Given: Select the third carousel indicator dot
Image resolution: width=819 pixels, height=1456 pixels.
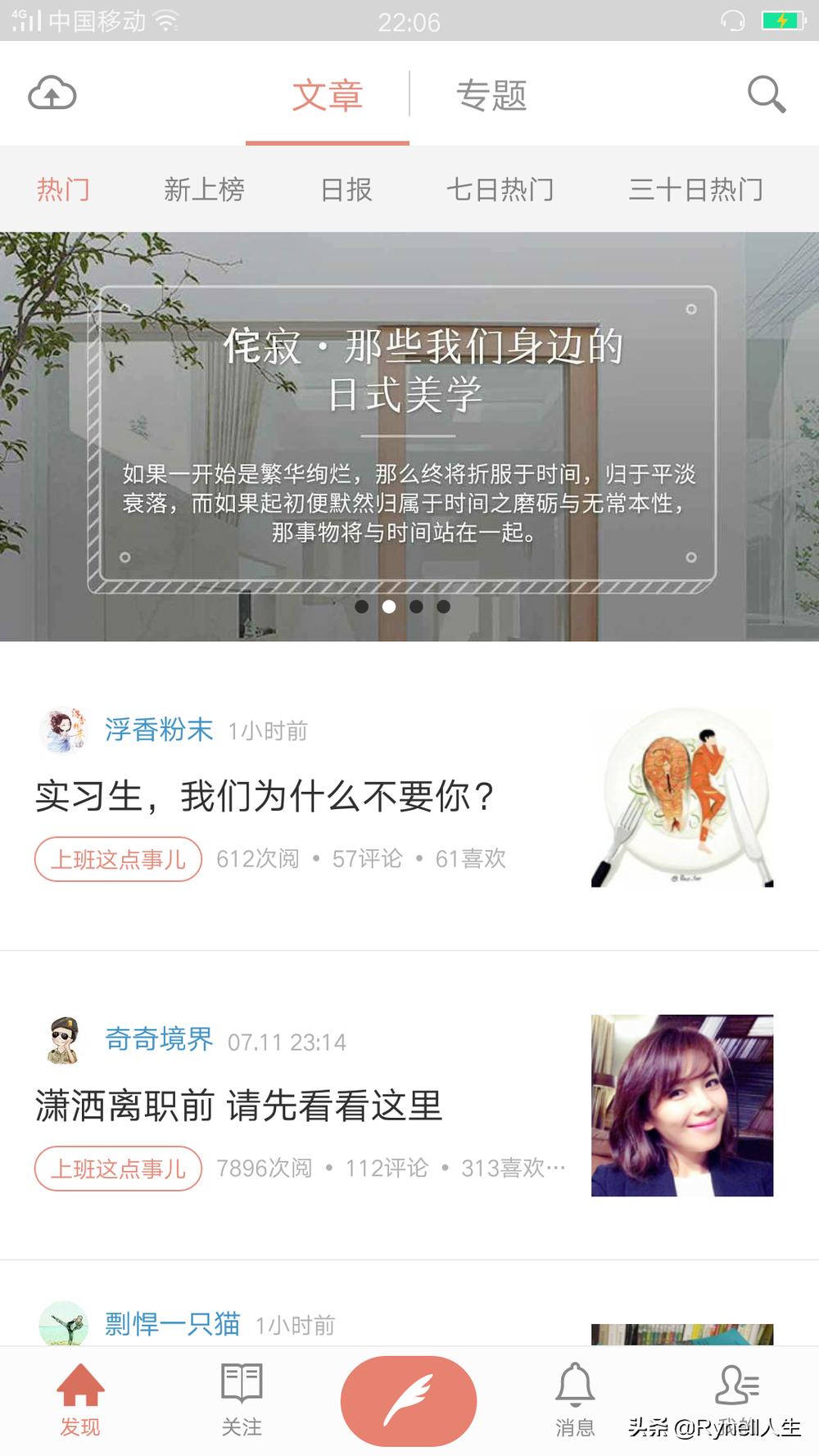Looking at the screenshot, I should pos(417,607).
